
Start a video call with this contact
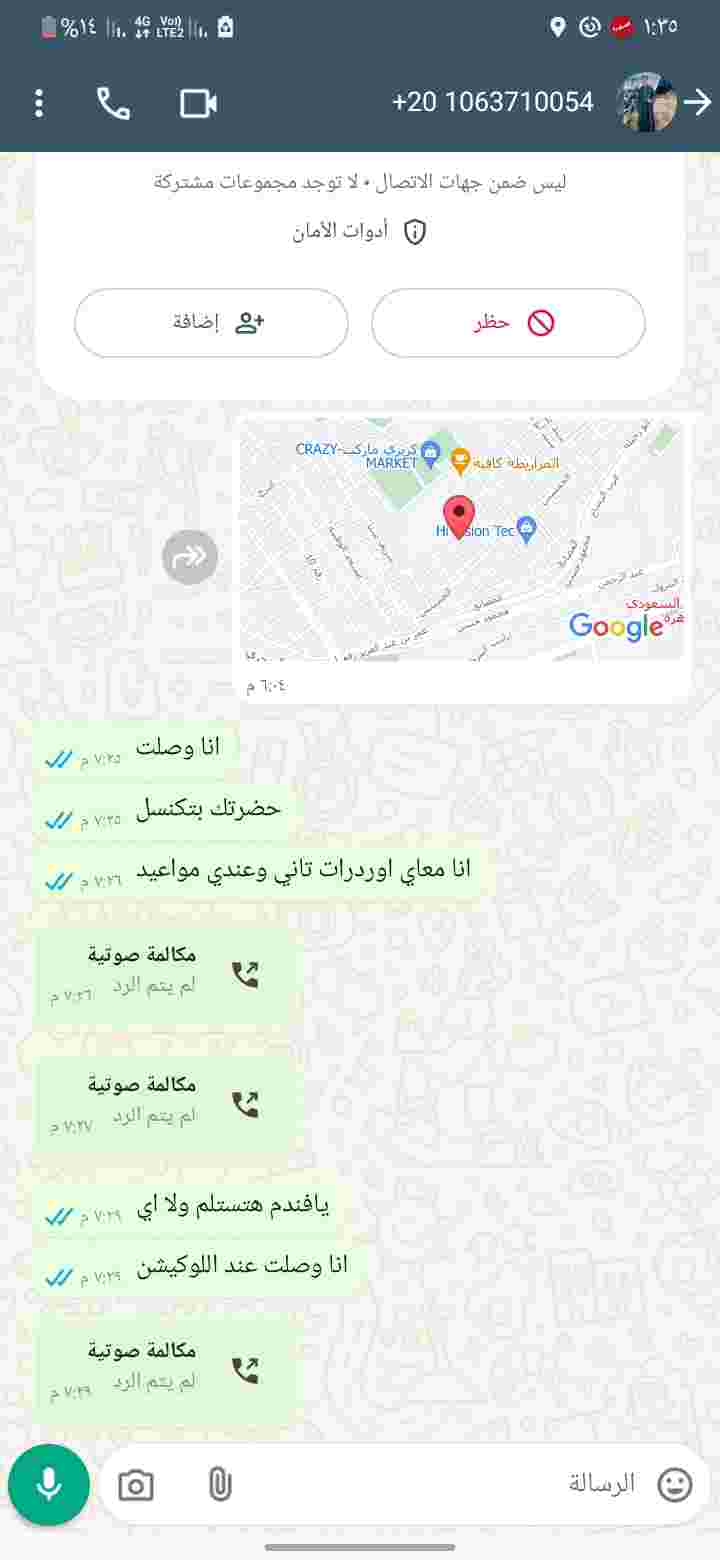tap(198, 103)
